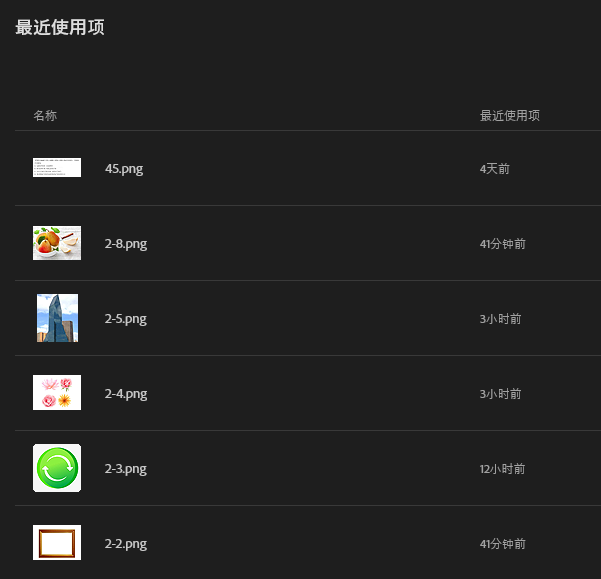Open the picture frame file 2-2.png
Image resolution: width=601 pixels, height=579 pixels.
click(126, 544)
